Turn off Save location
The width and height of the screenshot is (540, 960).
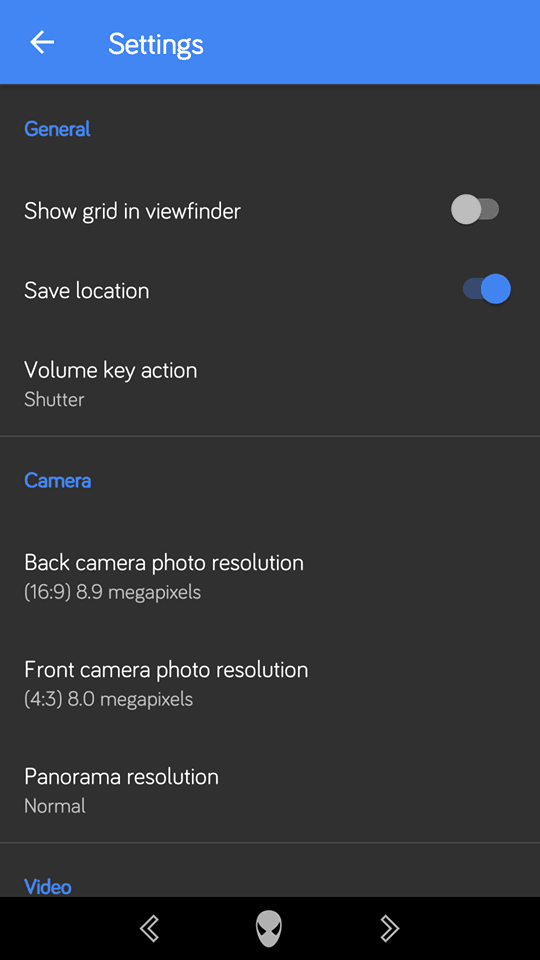pyautogui.click(x=486, y=289)
